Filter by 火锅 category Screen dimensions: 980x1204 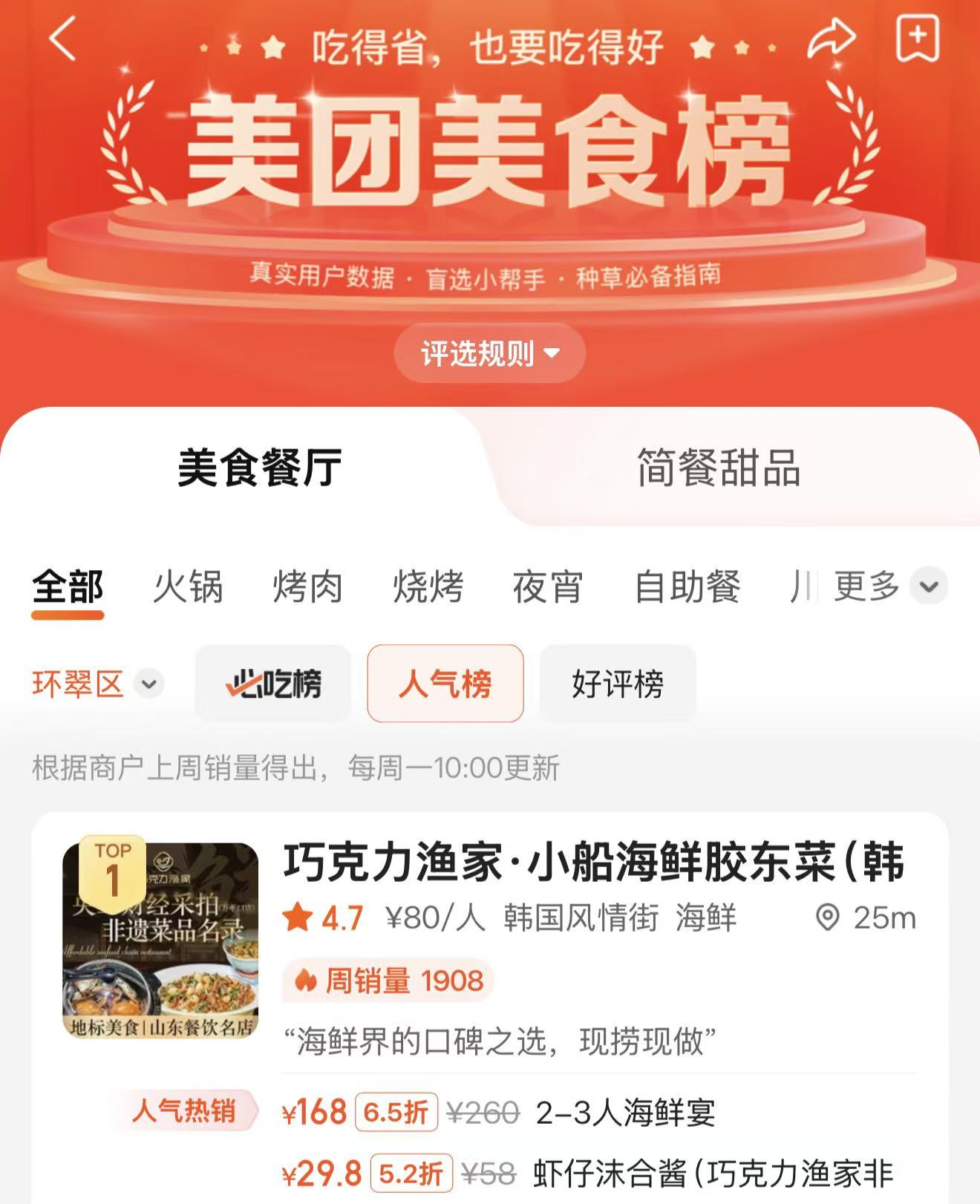tap(188, 587)
